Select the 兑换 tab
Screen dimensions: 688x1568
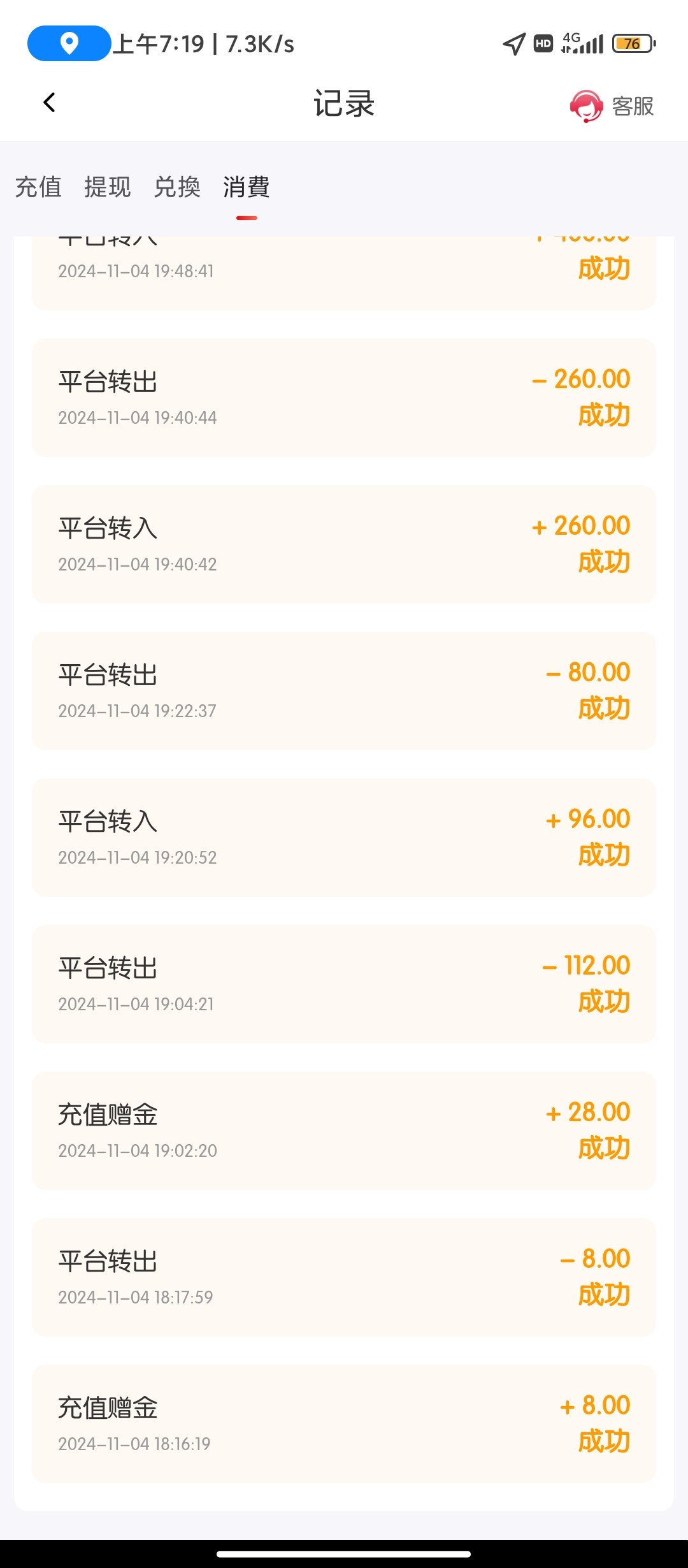coord(177,187)
